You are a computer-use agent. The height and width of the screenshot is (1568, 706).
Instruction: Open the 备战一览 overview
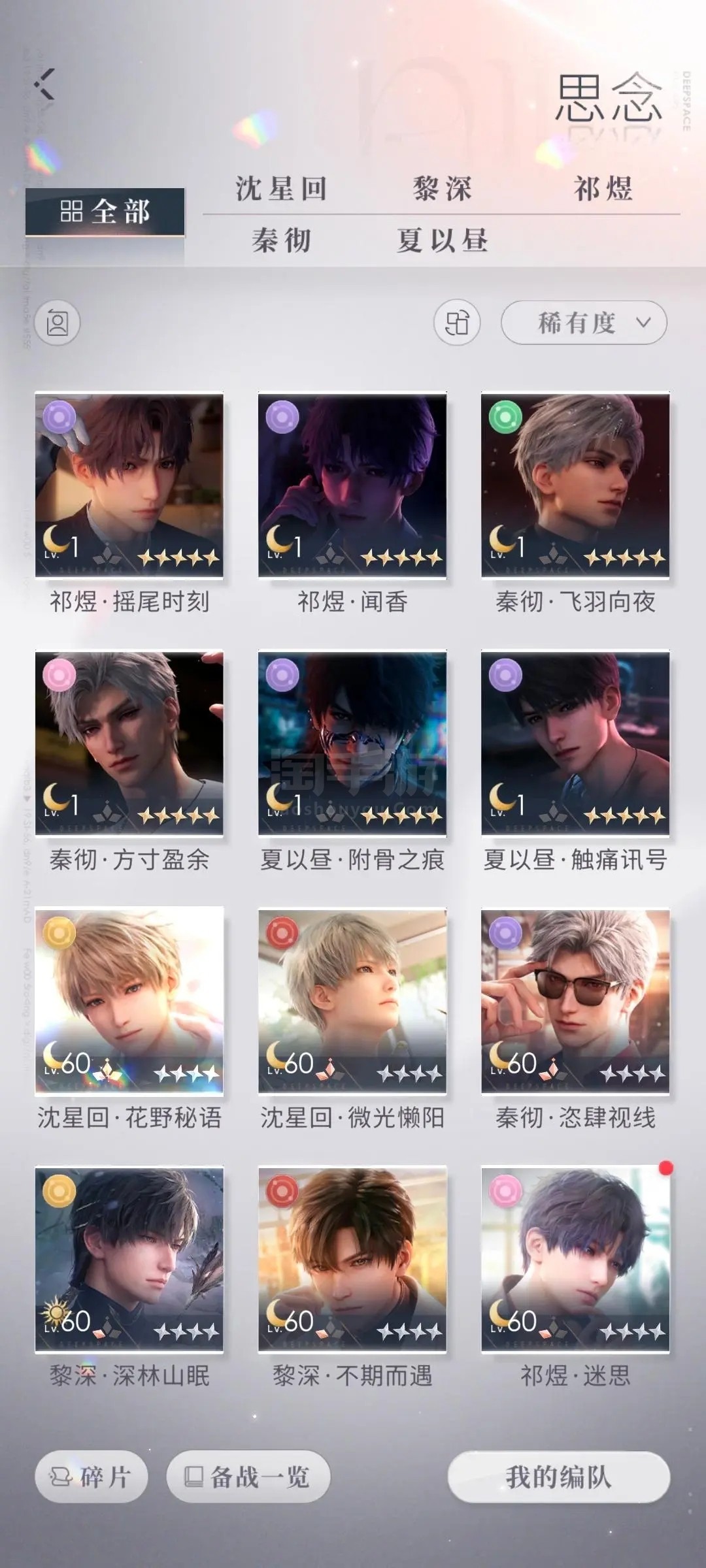point(248,1477)
